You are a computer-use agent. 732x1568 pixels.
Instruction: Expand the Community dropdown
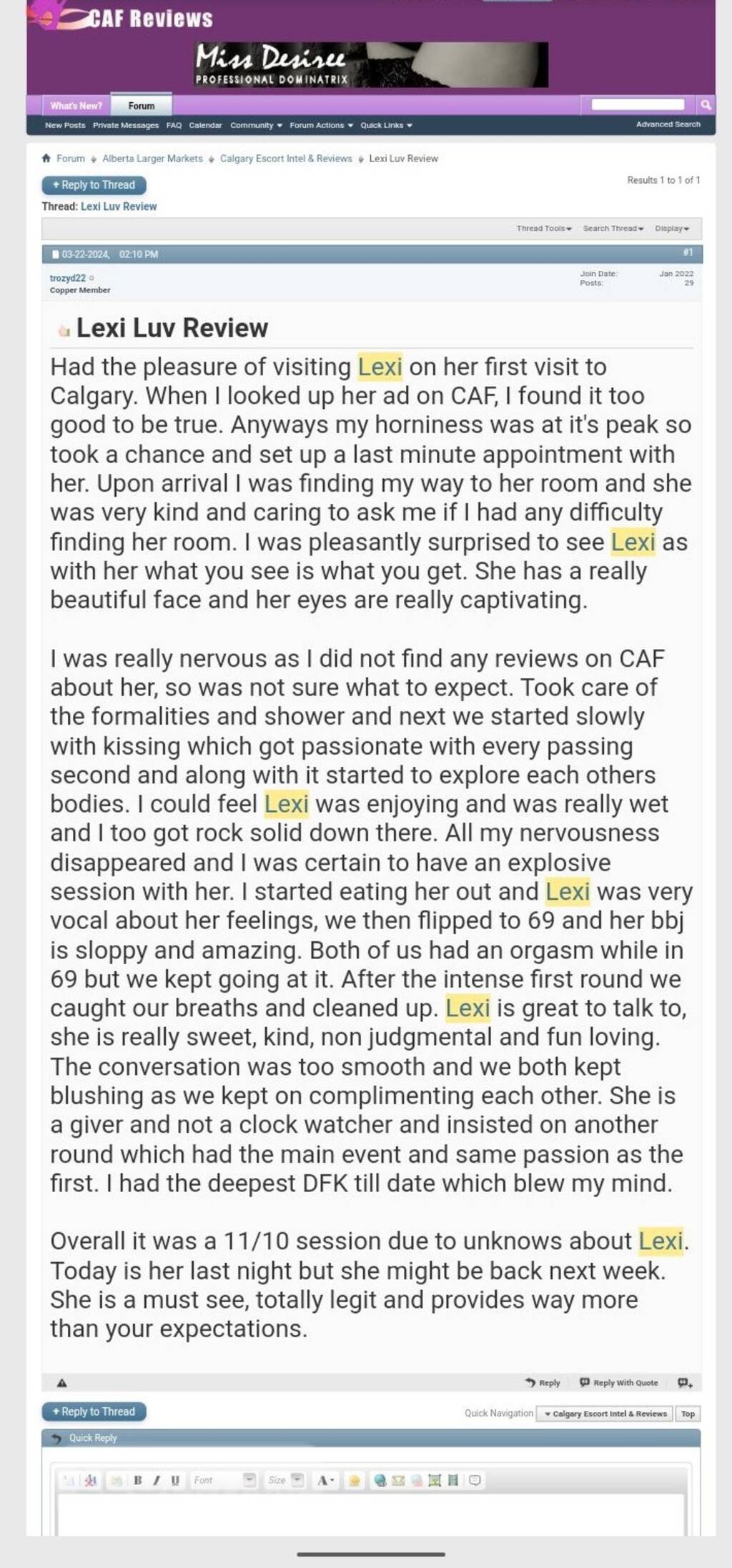pyautogui.click(x=256, y=125)
